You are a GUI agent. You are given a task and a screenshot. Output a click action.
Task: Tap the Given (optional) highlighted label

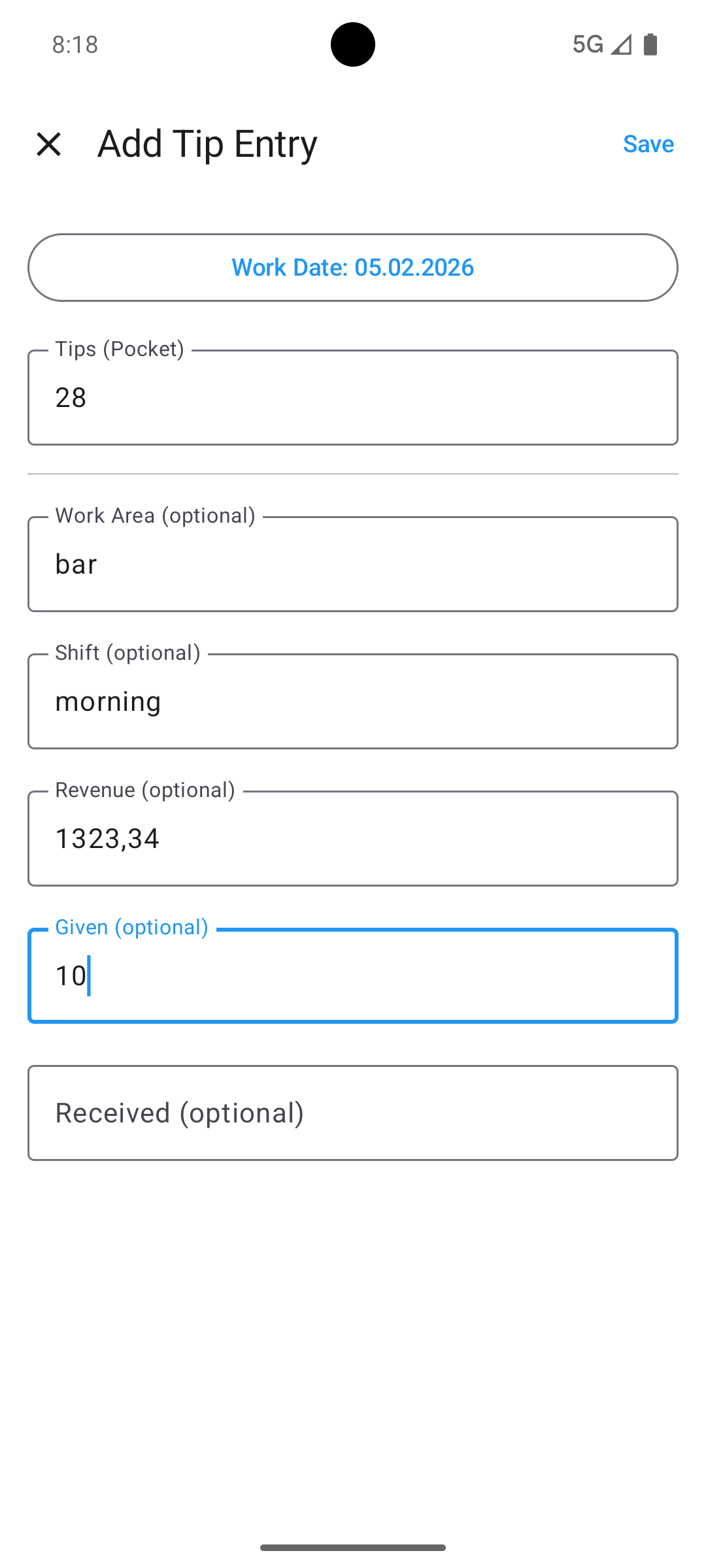[131, 926]
